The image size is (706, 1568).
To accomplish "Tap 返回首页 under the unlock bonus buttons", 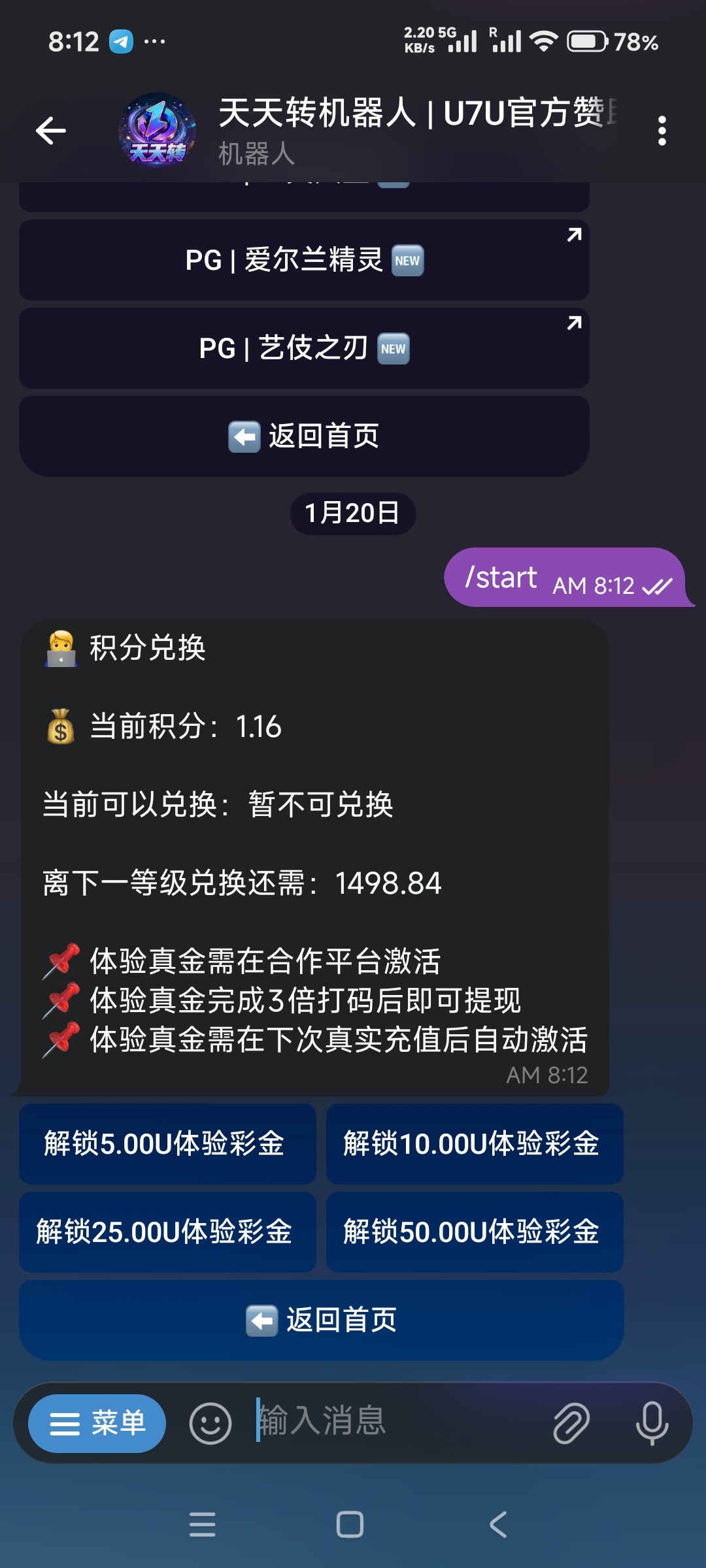I will [x=321, y=1320].
